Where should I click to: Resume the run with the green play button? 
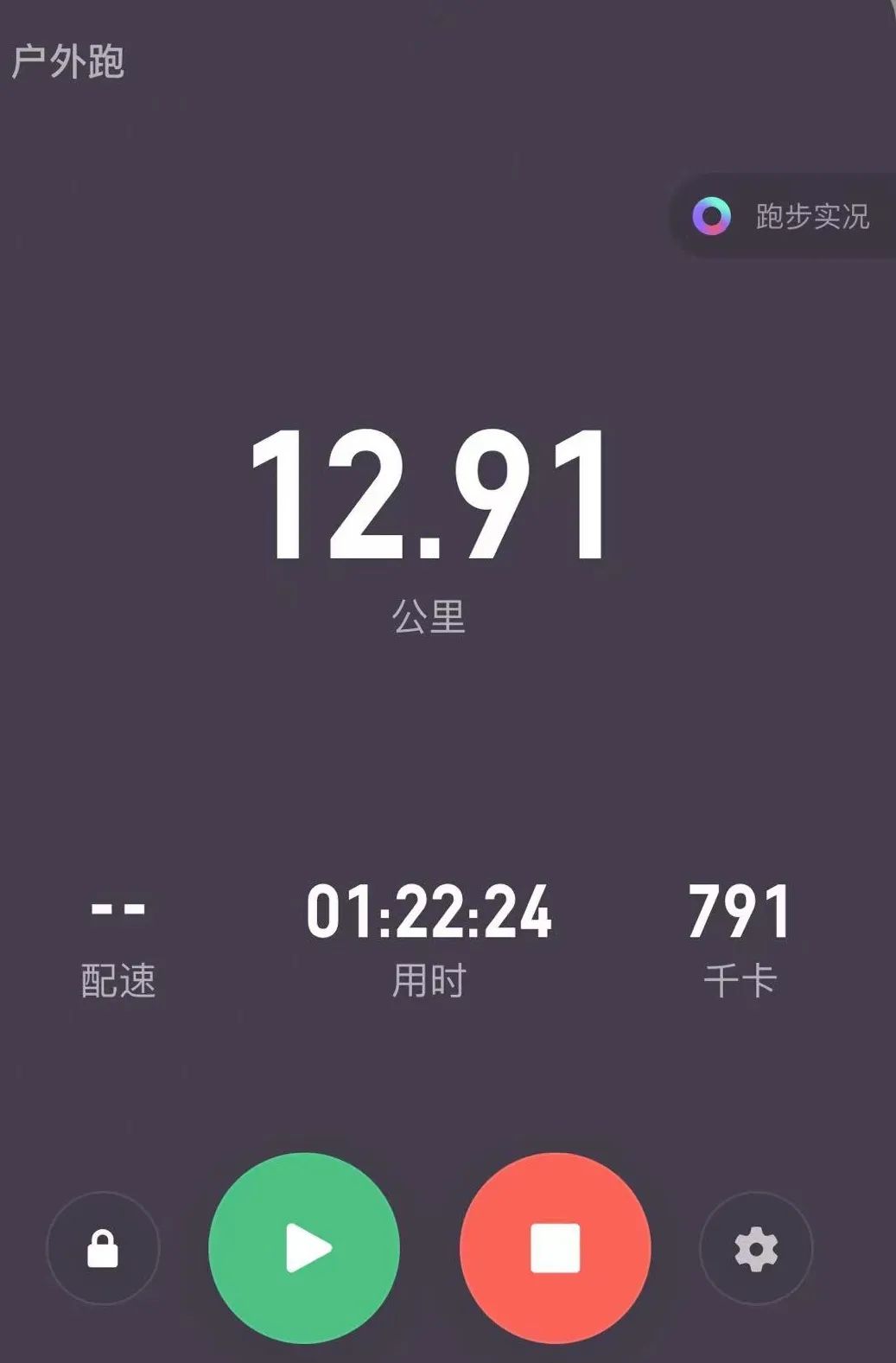point(304,1247)
